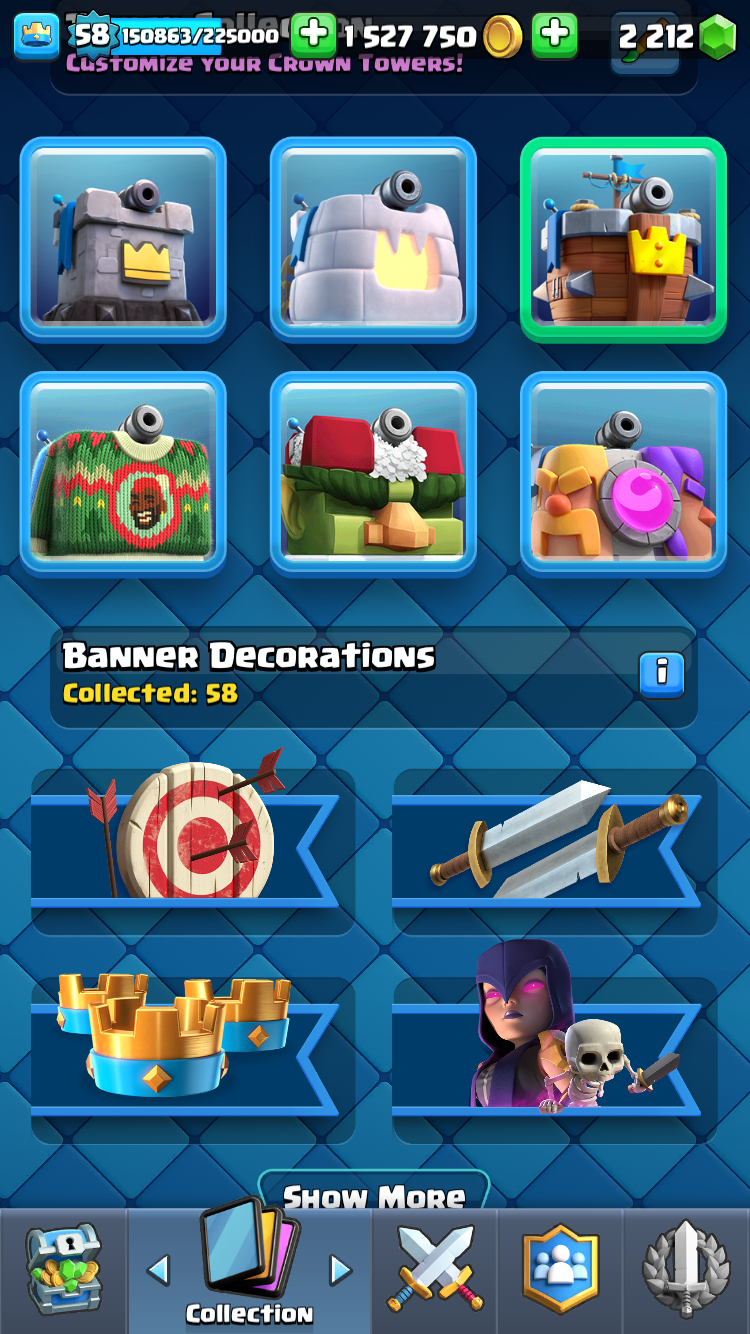Open the tournaments sword laurel tab
This screenshot has height=1334, width=750.
point(687,1270)
